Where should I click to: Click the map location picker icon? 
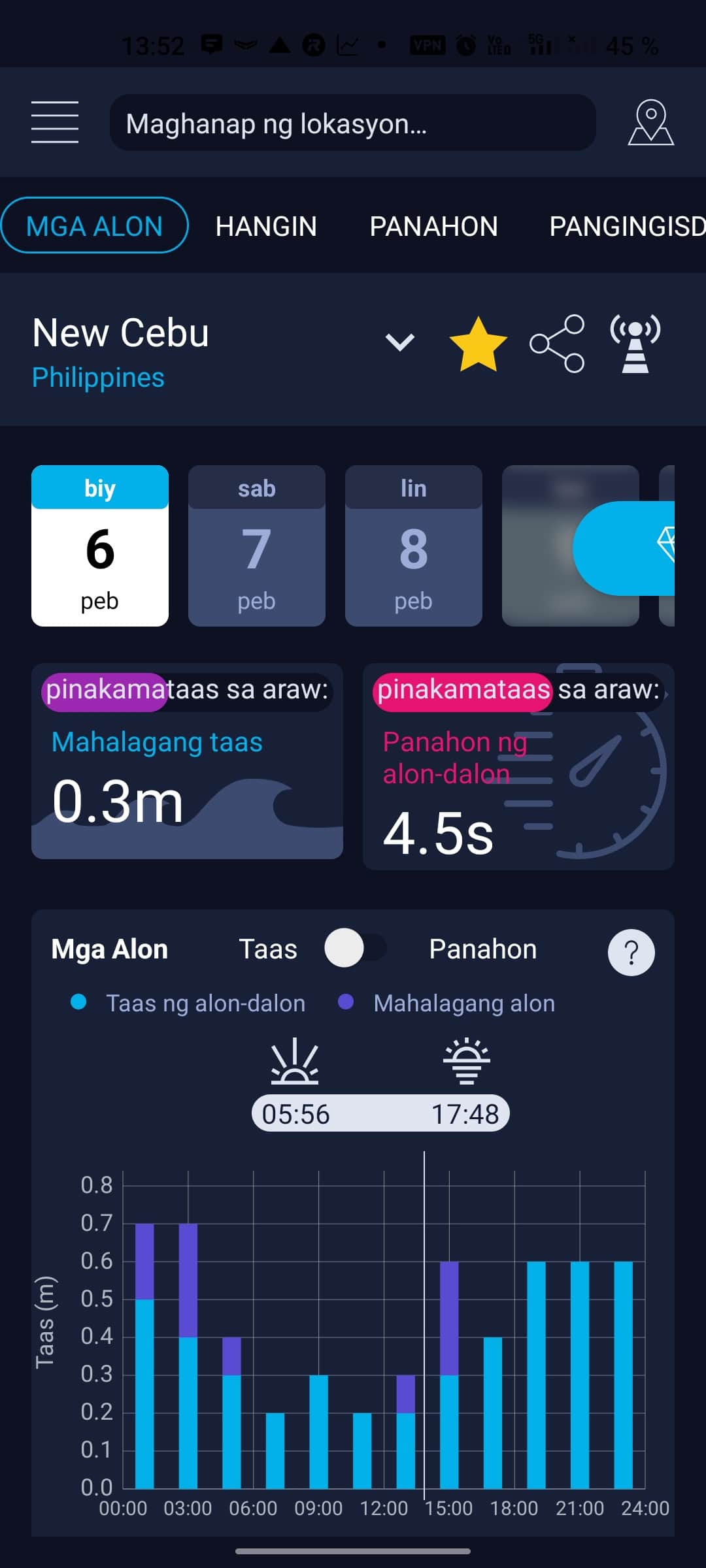tap(651, 122)
